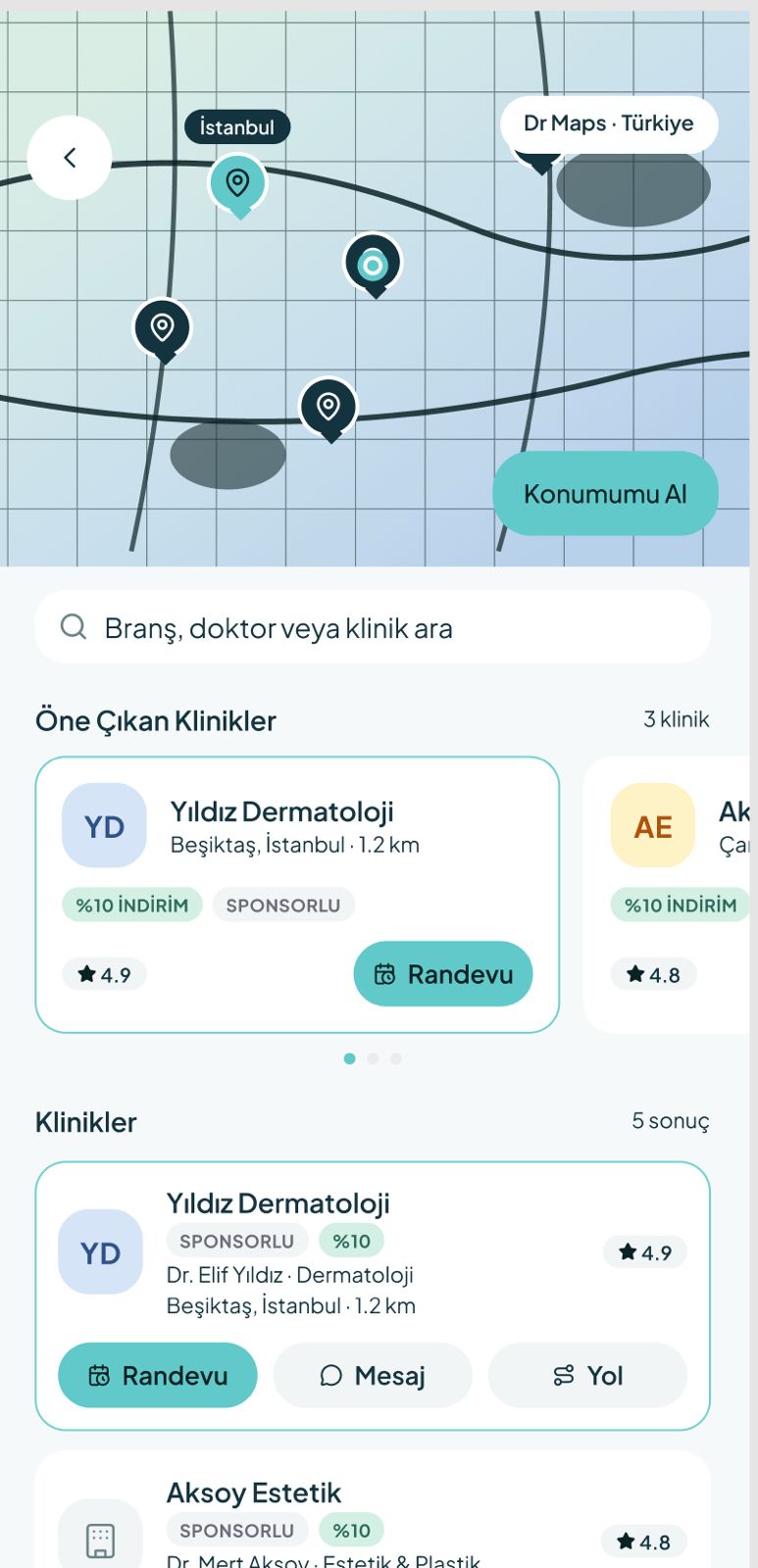
Task: Open the Branş, doktor veya klinik search field
Action: 373,627
